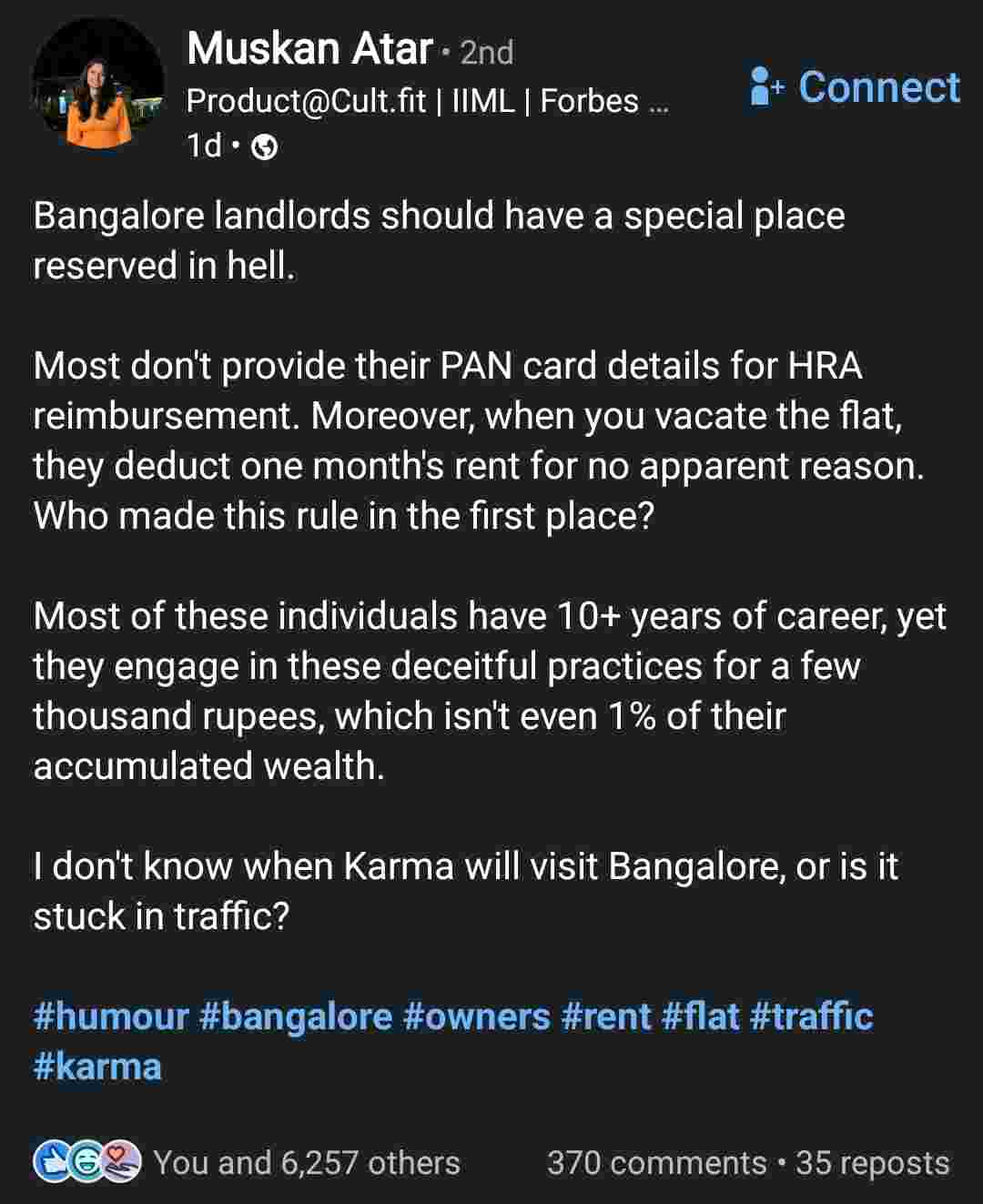View who reacted to this post
This screenshot has width=983, height=1204.
306,1162
